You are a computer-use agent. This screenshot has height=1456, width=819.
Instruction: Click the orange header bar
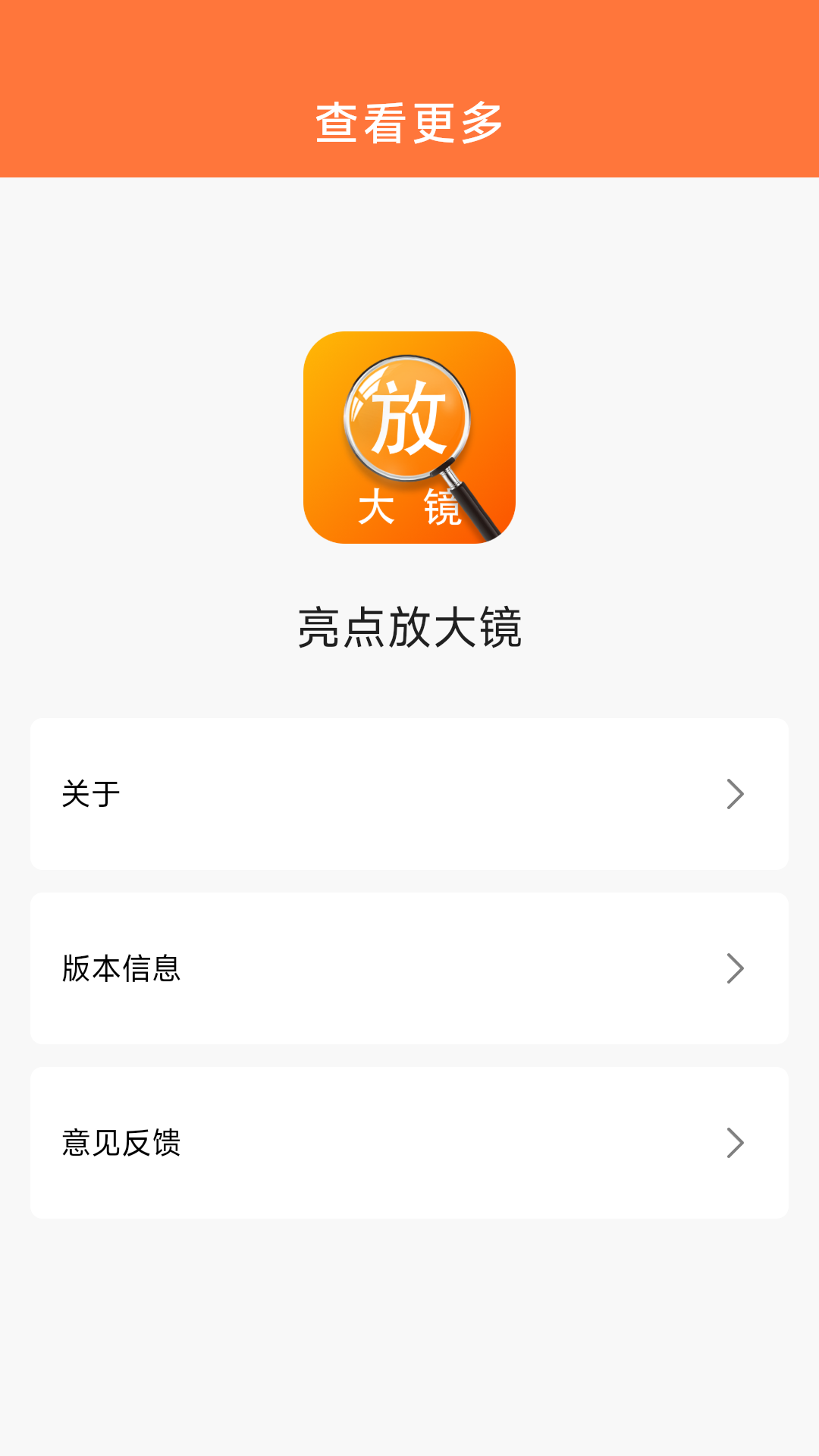409,87
